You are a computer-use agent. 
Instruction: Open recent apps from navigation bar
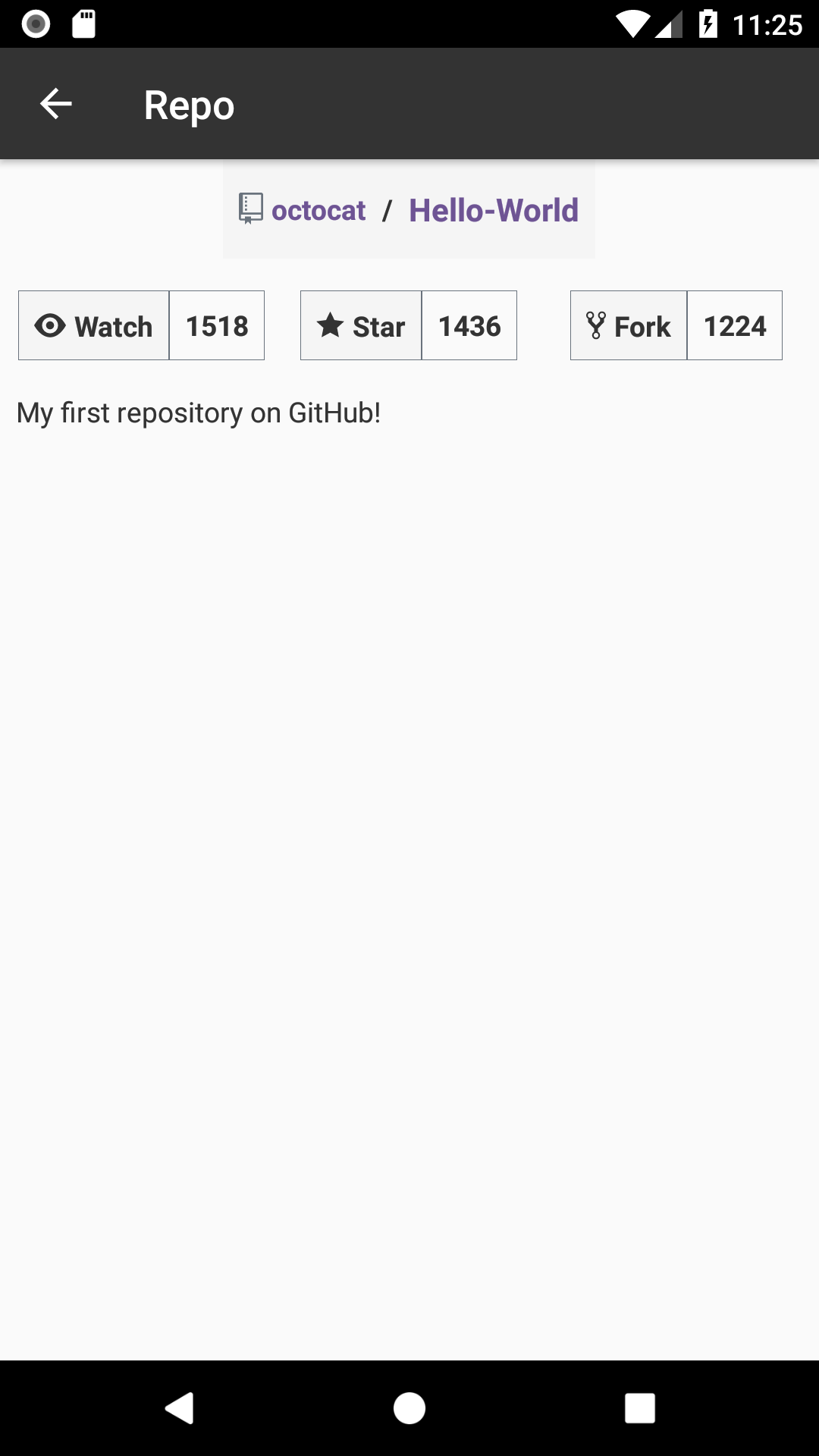point(640,1408)
